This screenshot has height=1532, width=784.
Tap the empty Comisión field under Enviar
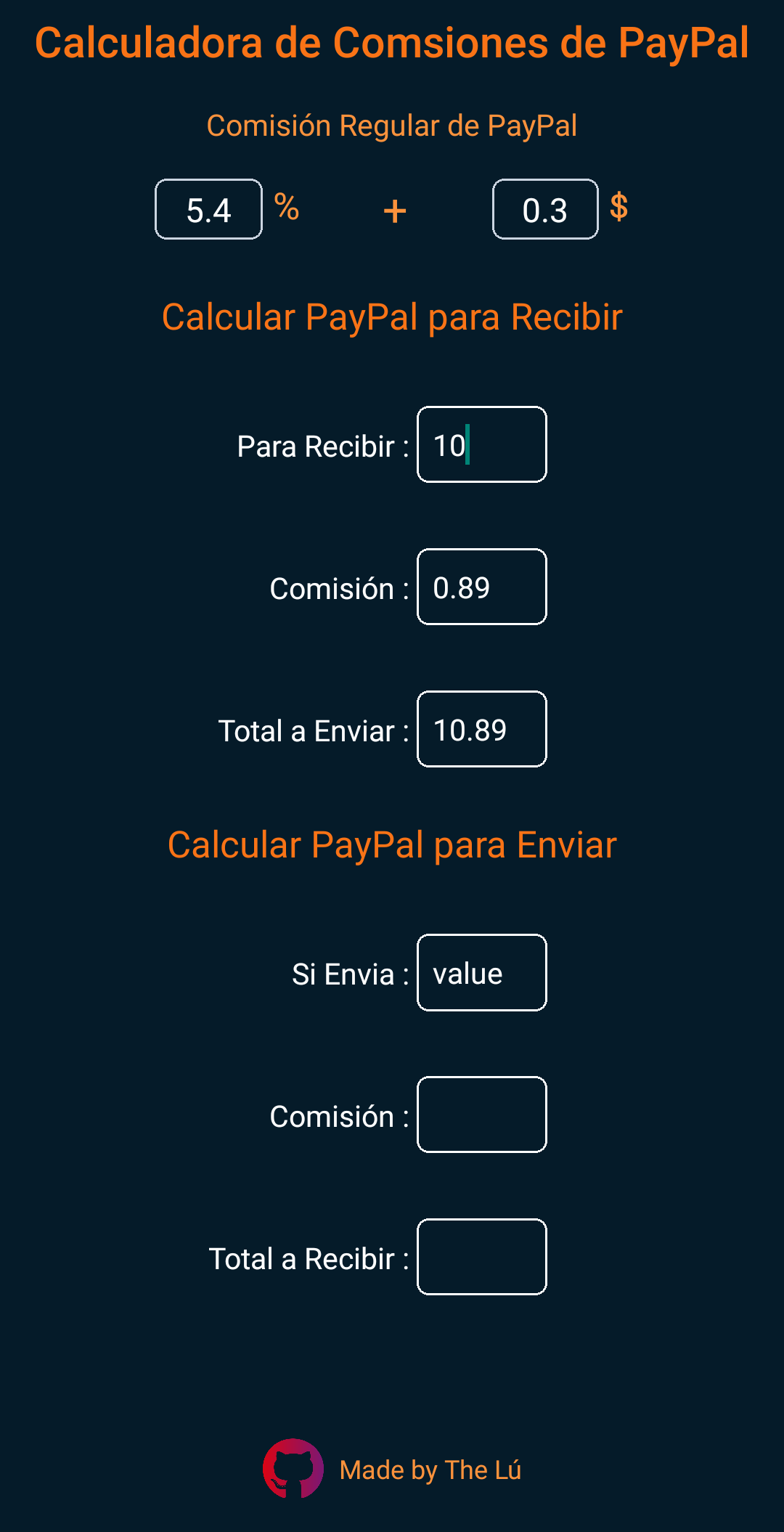(482, 1115)
